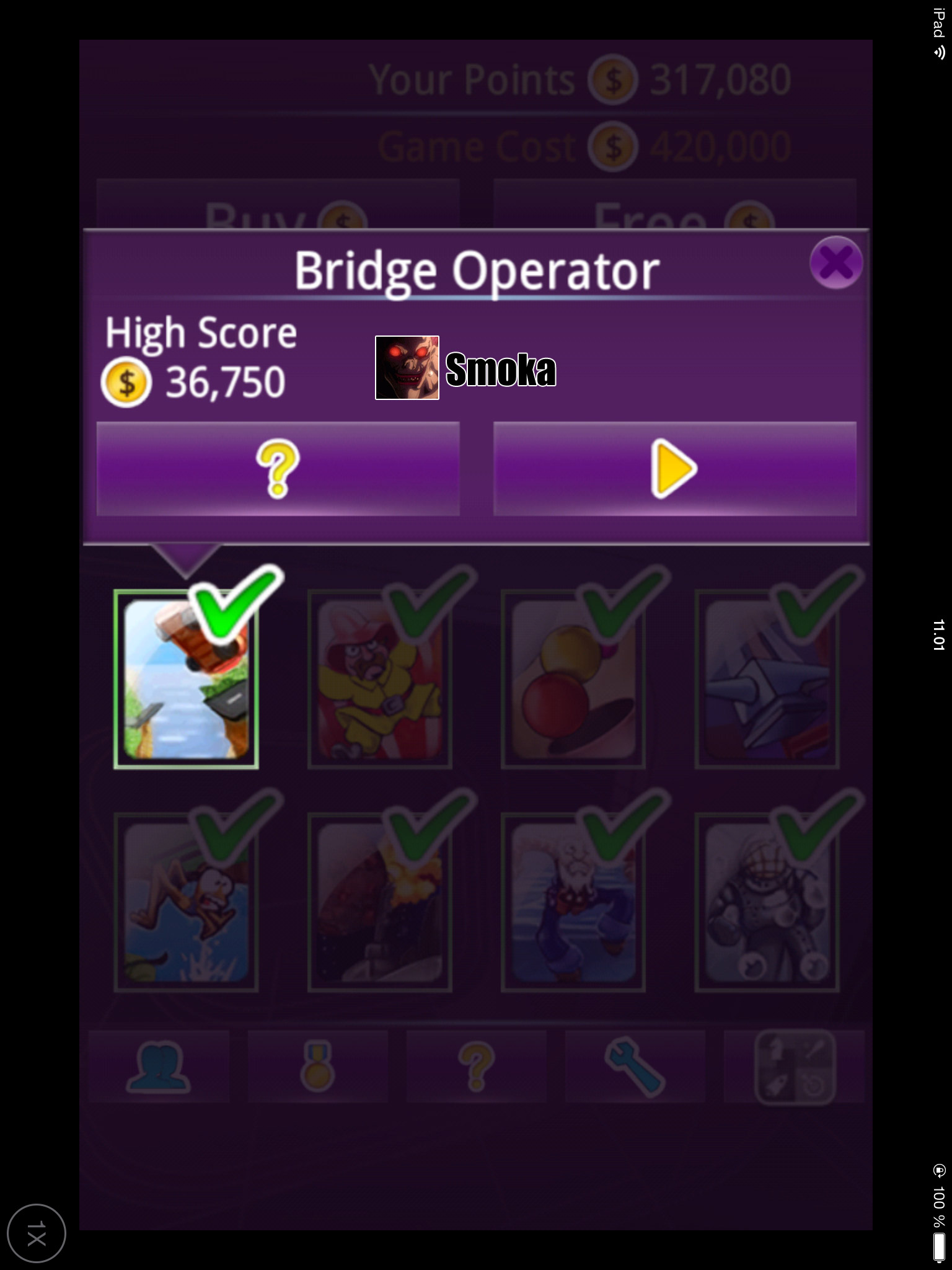Select the yellow raincoat character game
952x1270 pixels.
[379, 680]
